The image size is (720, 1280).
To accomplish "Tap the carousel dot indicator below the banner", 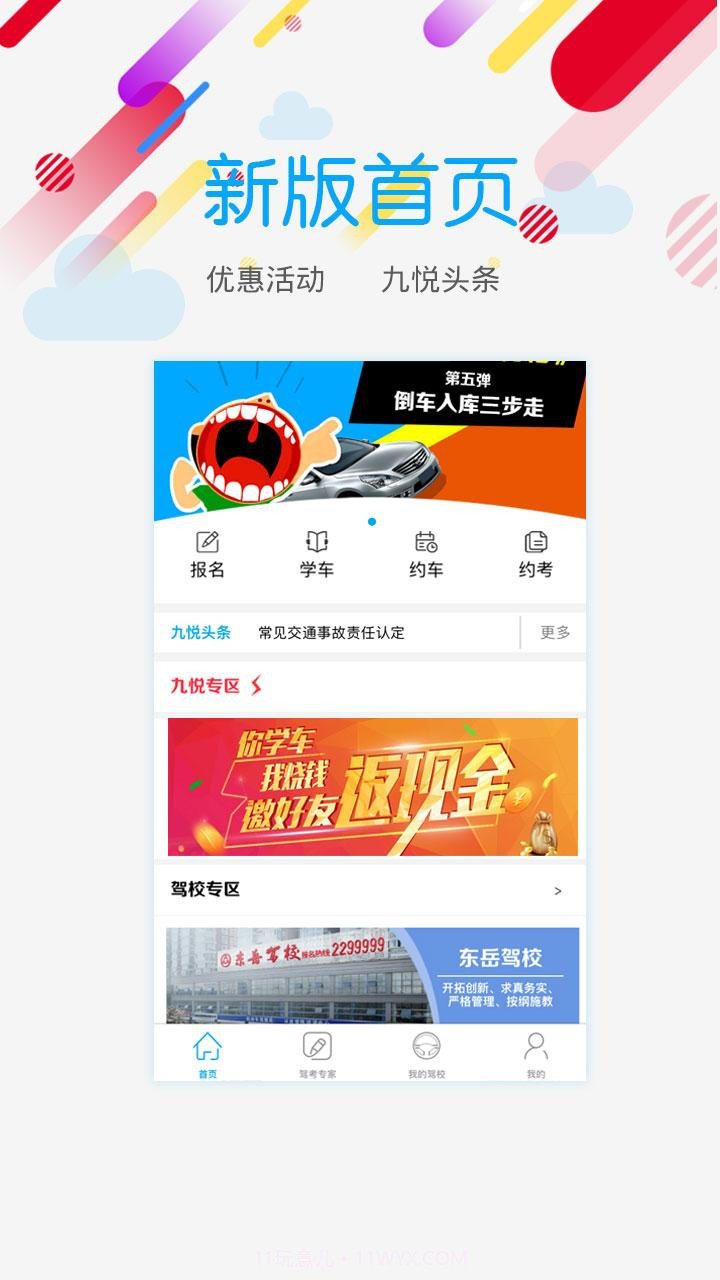I will point(373,521).
